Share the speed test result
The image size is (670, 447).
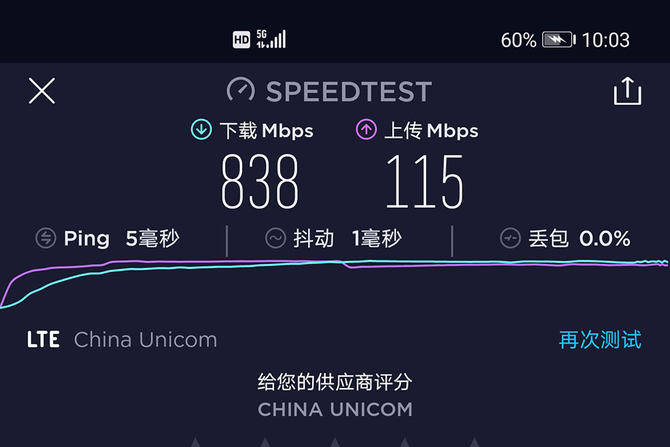tap(627, 91)
